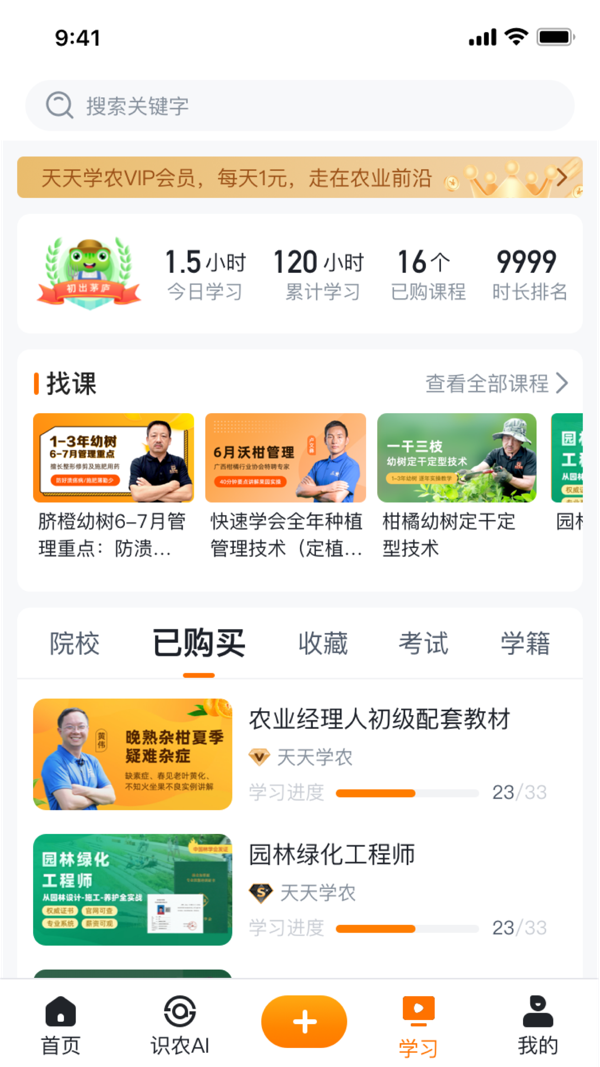Tap the 搜索关键字 search box
The image size is (600, 1067).
point(300,106)
